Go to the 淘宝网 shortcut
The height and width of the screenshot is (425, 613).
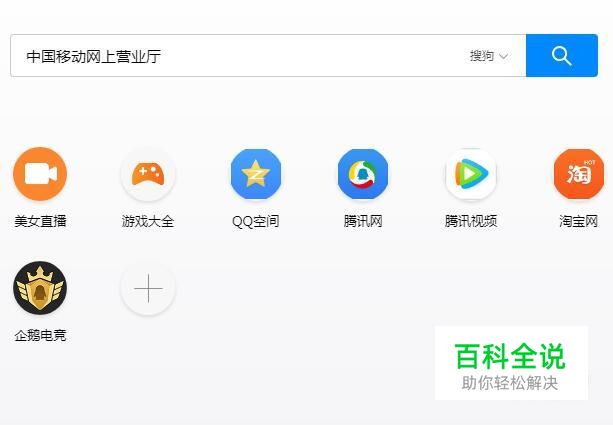click(x=579, y=175)
